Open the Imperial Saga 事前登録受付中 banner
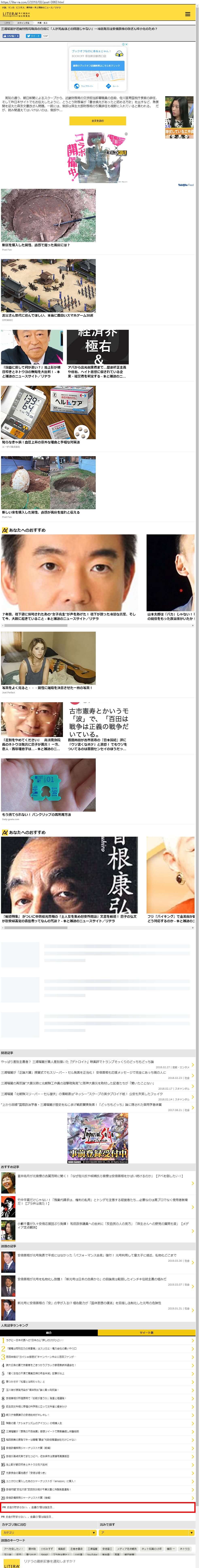 click(x=97, y=1138)
